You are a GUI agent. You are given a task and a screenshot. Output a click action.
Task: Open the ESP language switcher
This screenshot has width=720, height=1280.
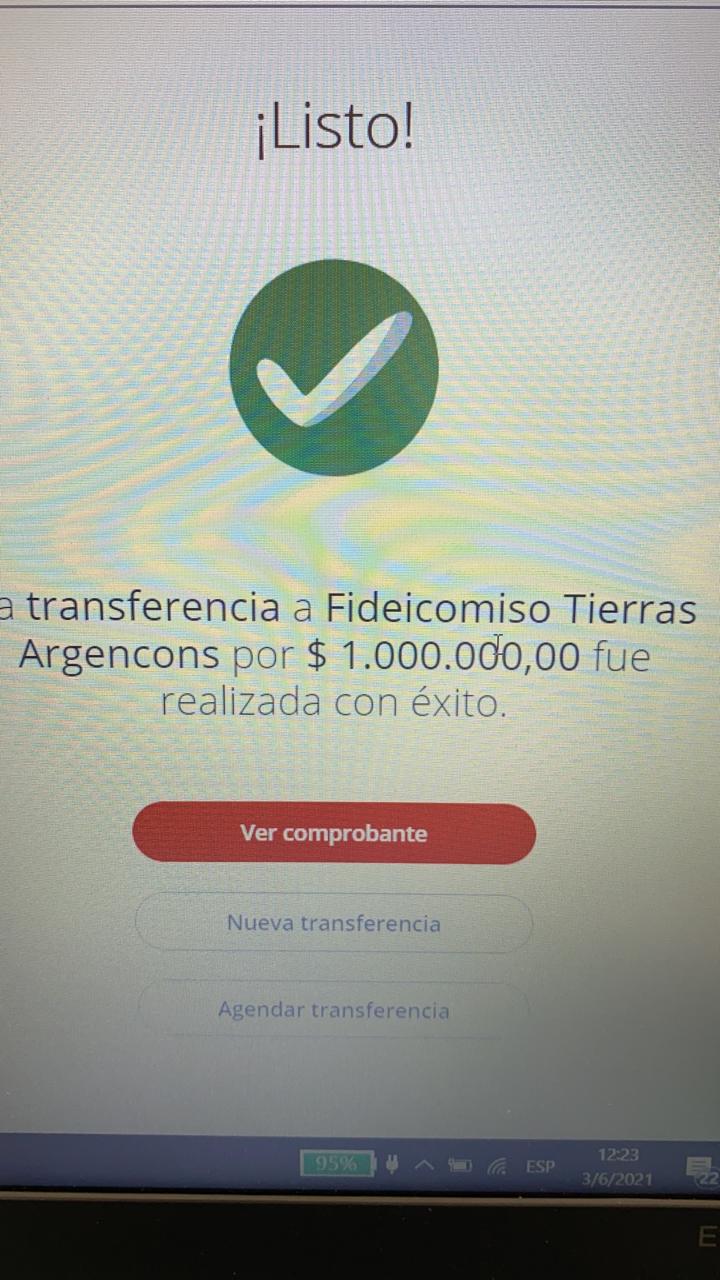(540, 1166)
